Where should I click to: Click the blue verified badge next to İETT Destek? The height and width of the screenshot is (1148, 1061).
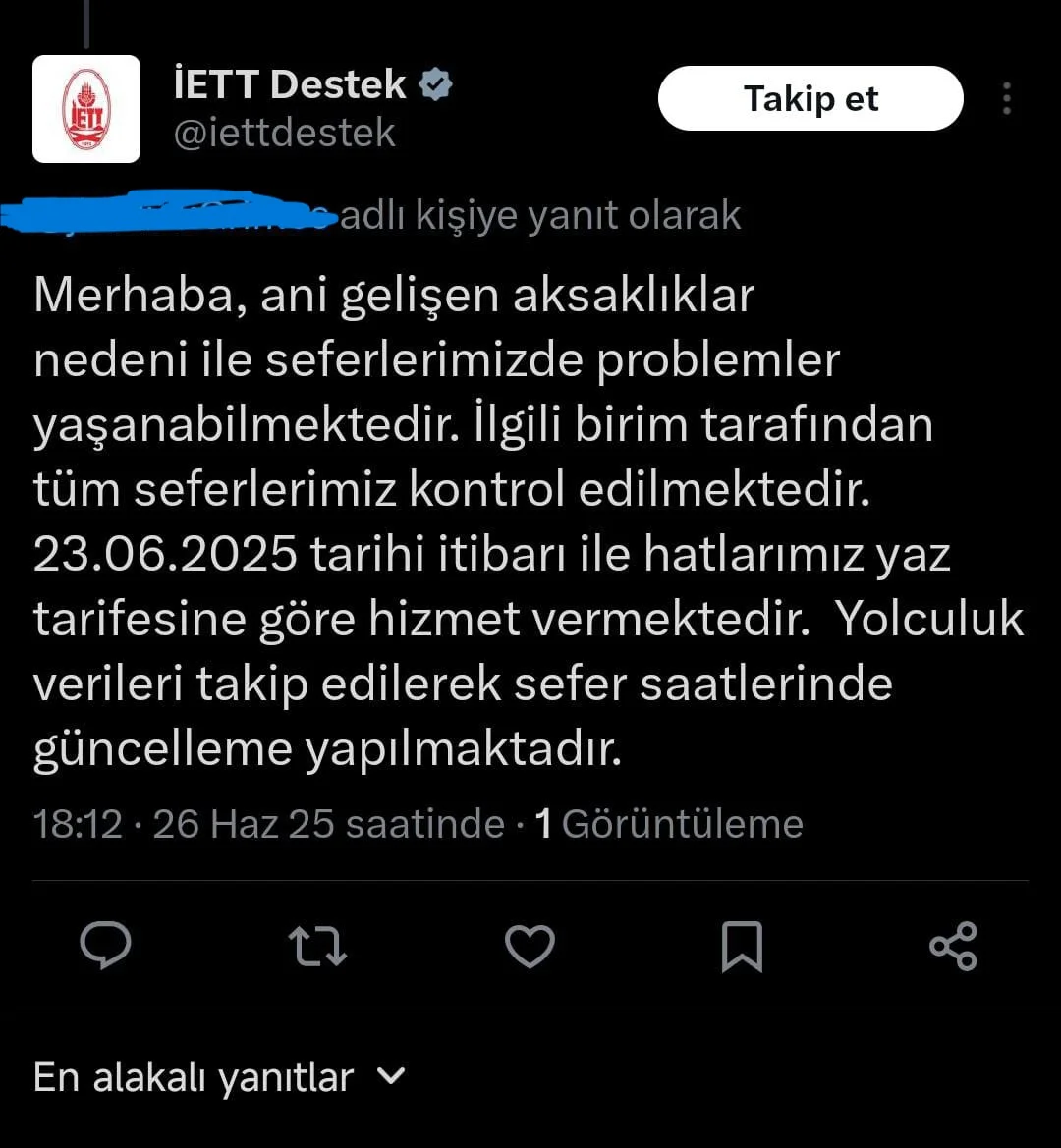(435, 83)
